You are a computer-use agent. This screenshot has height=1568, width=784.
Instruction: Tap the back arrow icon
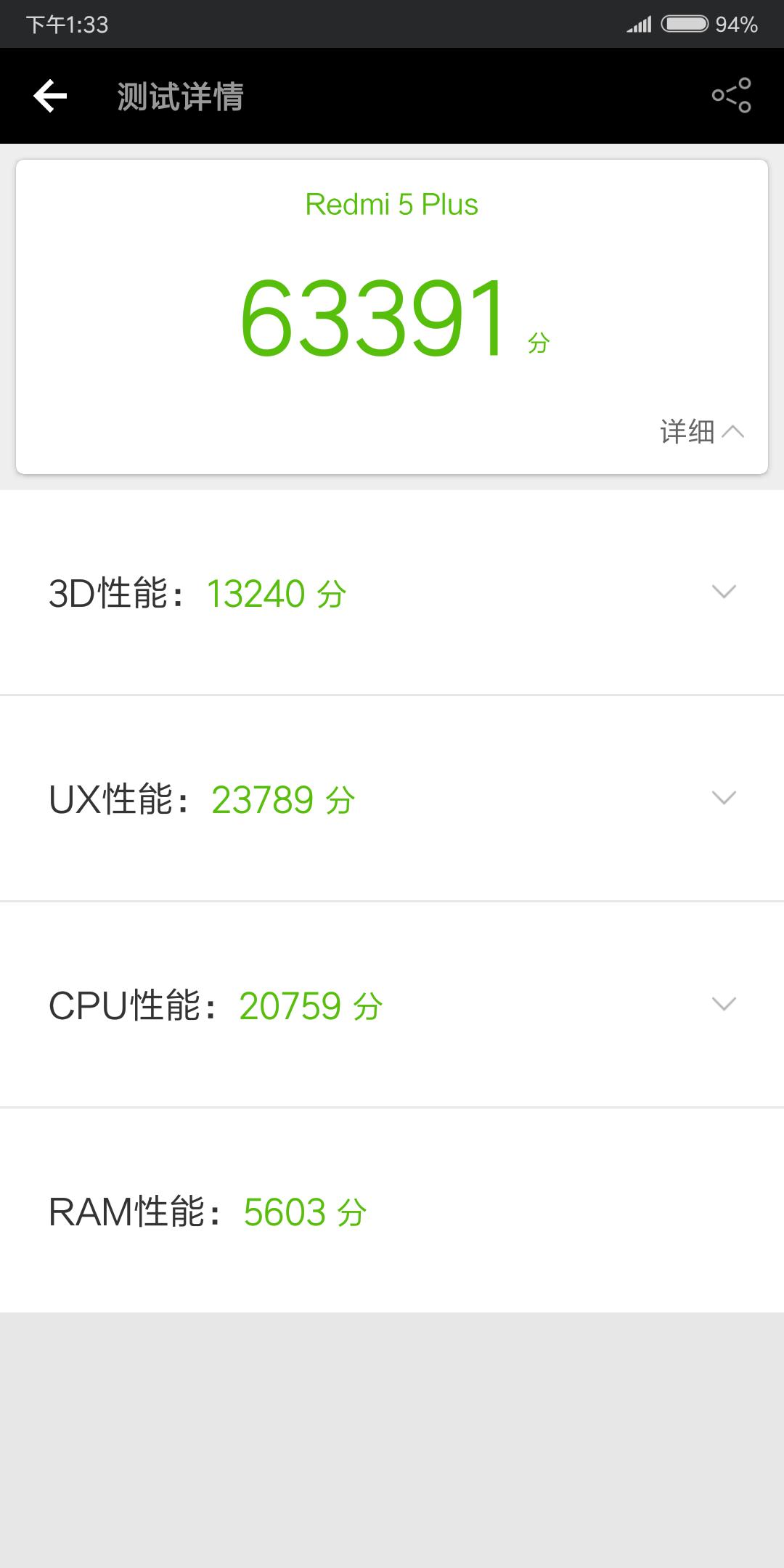pos(48,95)
